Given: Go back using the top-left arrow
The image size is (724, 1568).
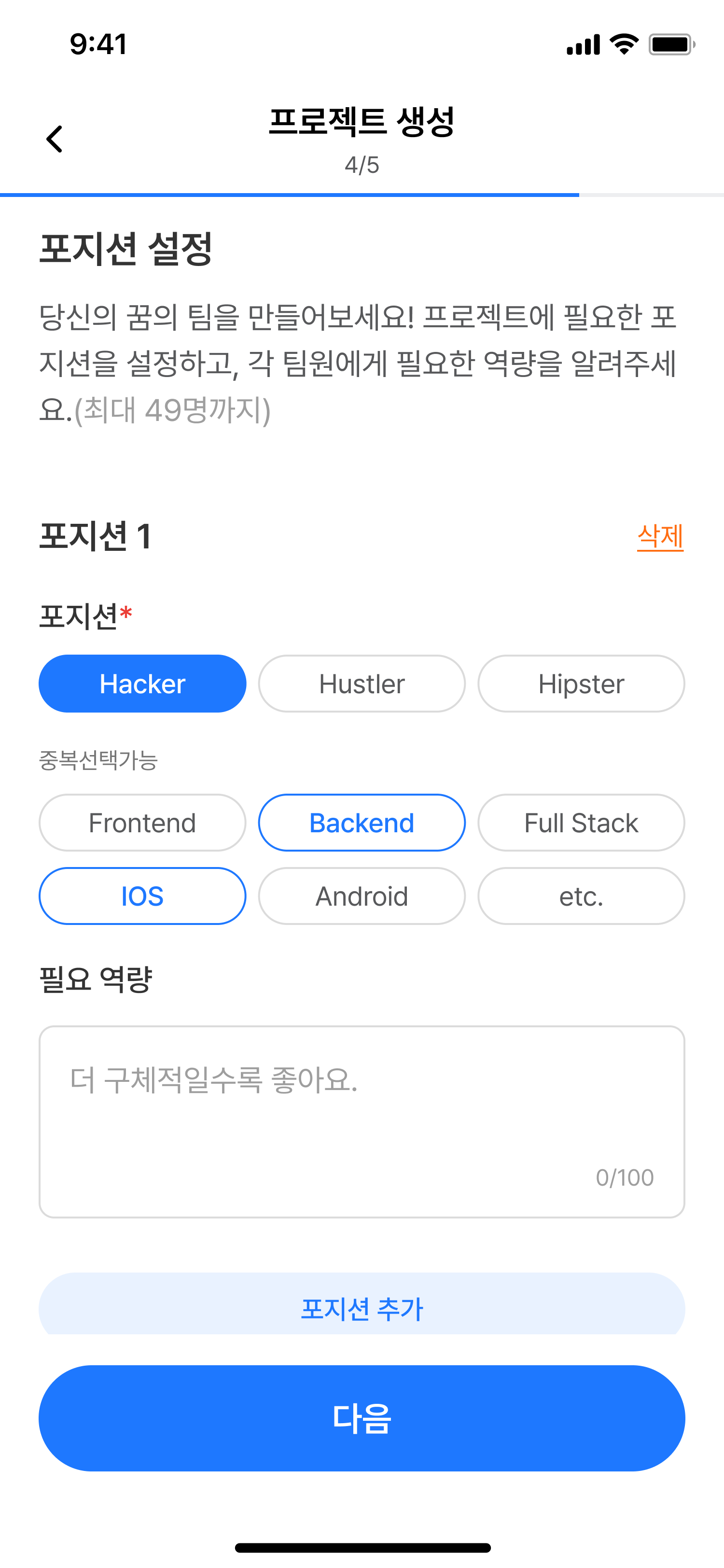Looking at the screenshot, I should (x=55, y=140).
